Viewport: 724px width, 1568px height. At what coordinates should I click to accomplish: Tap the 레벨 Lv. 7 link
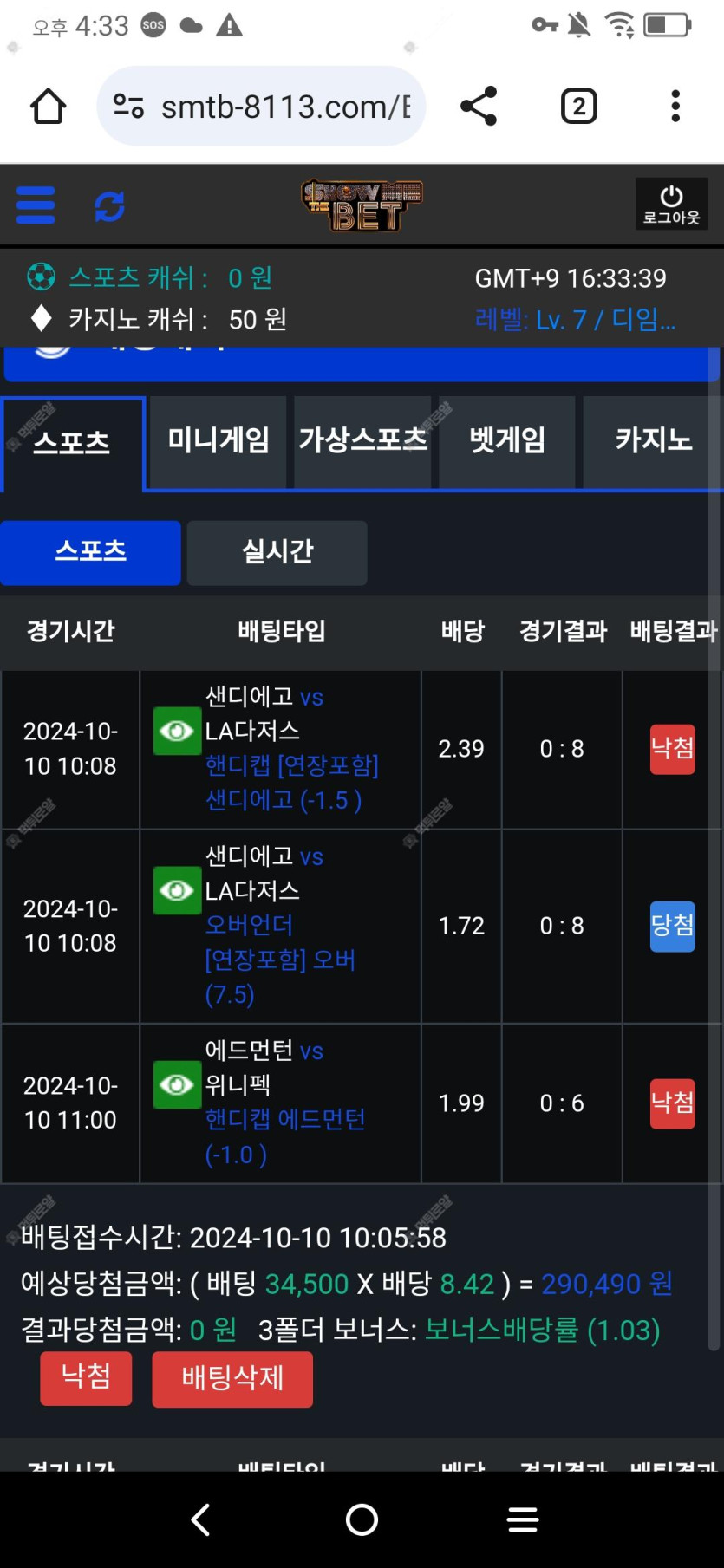575,320
